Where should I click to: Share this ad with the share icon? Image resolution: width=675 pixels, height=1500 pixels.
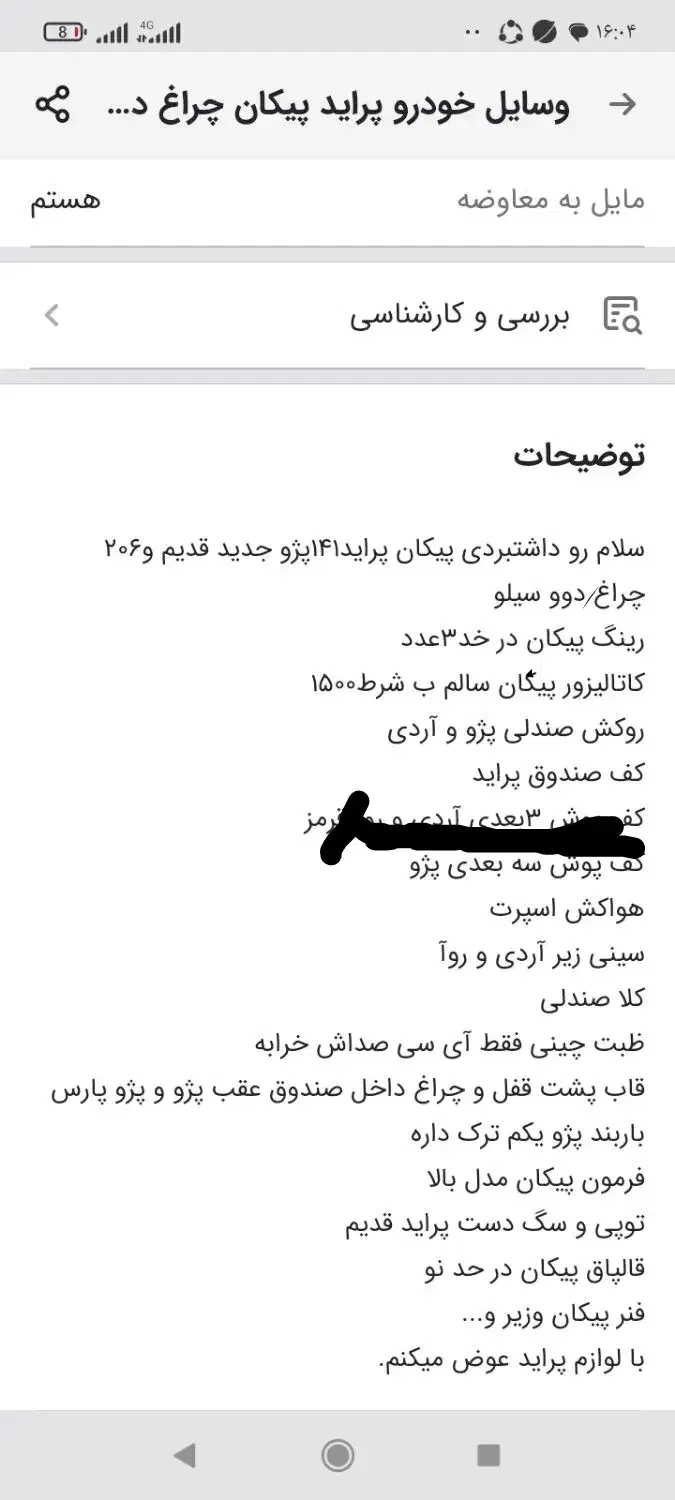52,105
